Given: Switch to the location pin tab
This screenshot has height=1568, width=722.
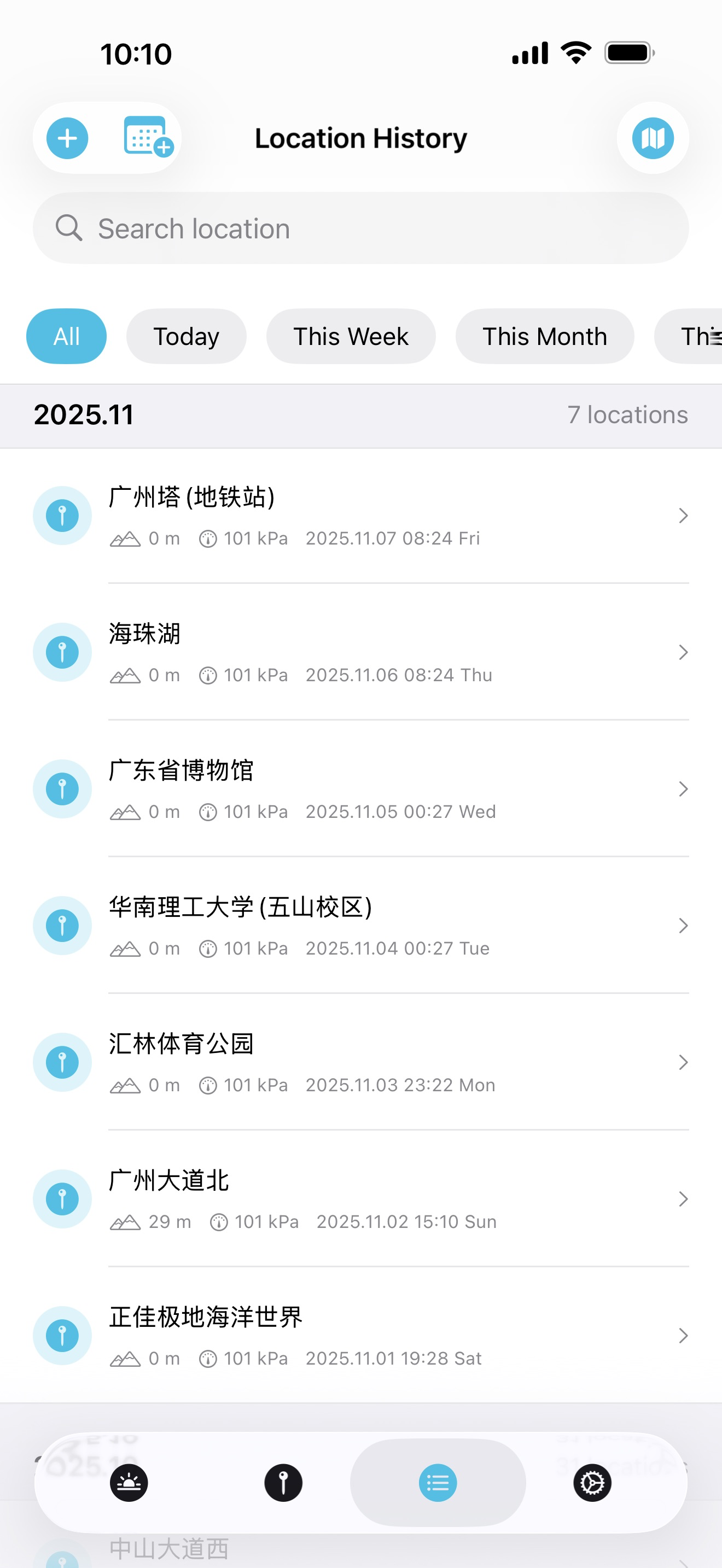Looking at the screenshot, I should point(283,1483).
